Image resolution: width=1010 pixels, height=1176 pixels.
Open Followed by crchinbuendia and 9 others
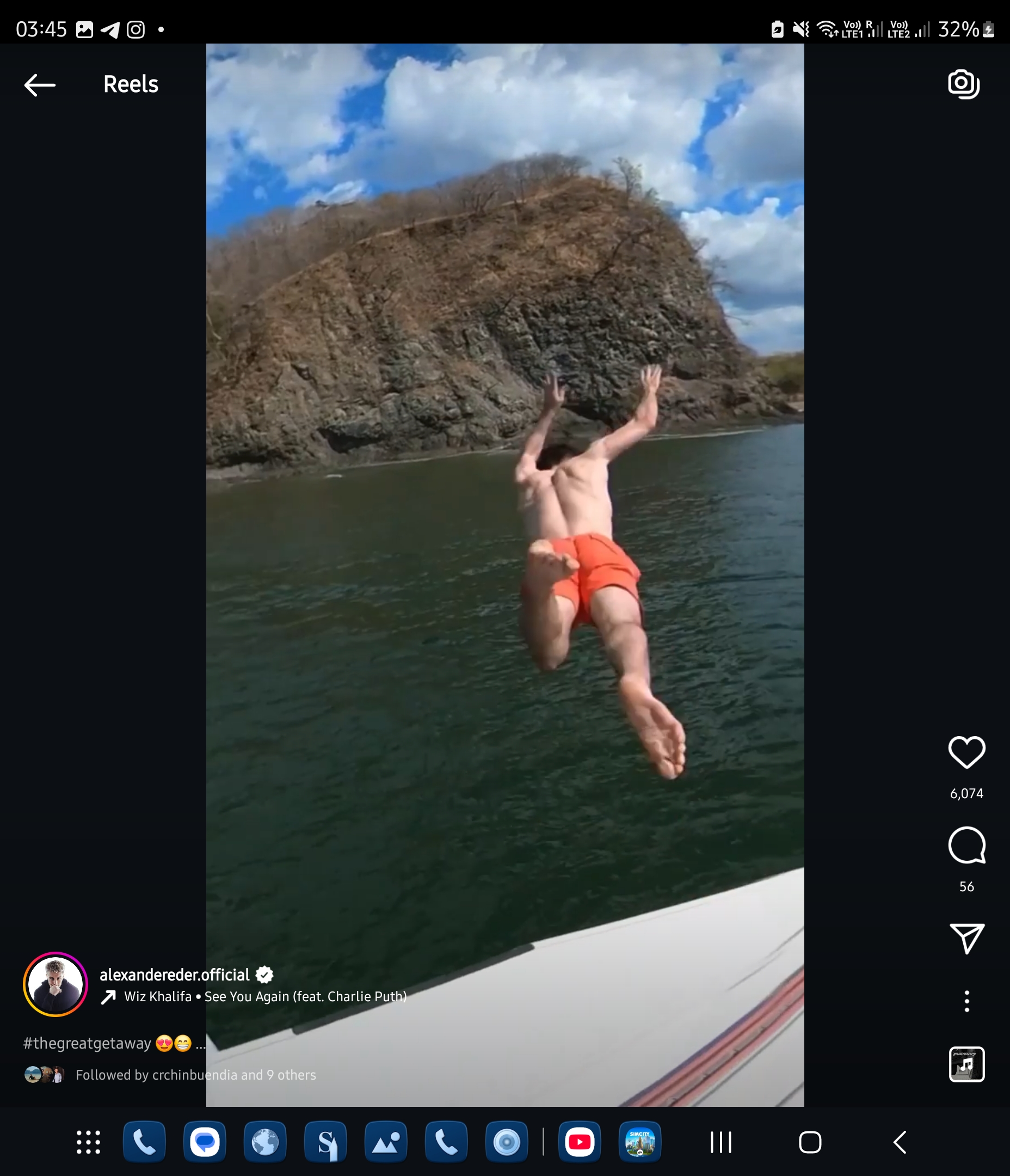tap(195, 1075)
